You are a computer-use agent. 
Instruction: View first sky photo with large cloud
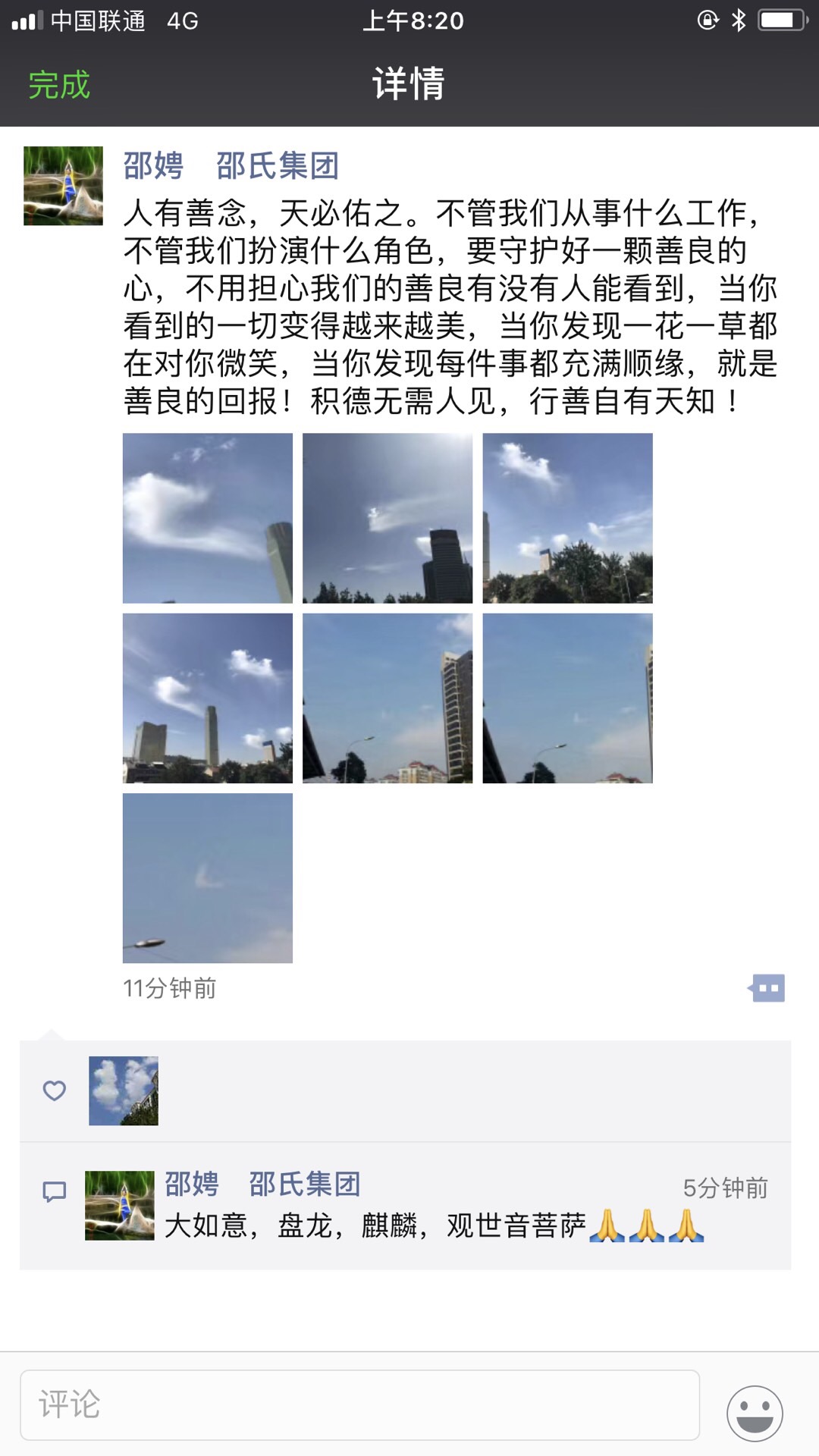(x=208, y=518)
